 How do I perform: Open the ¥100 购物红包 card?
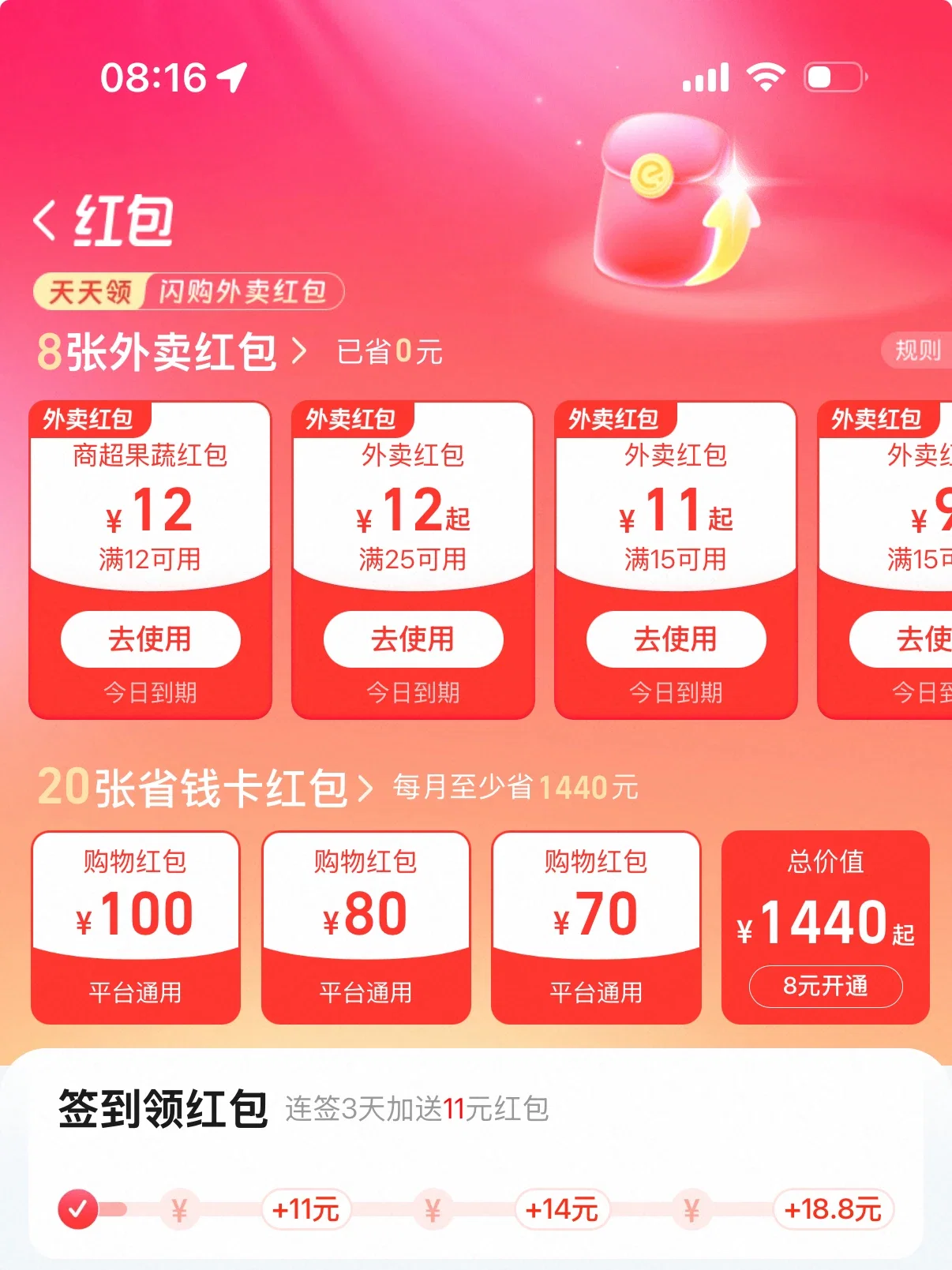point(135,927)
